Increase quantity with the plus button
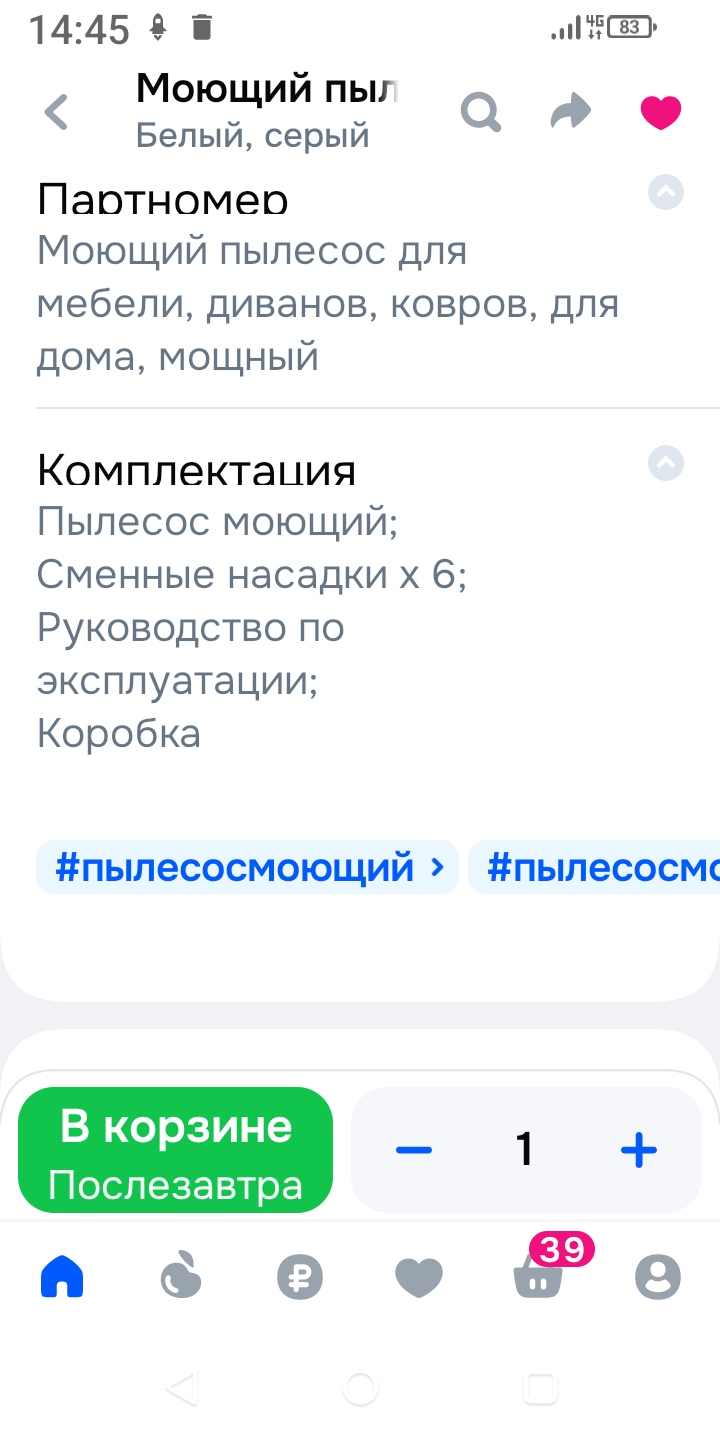 tap(638, 1150)
